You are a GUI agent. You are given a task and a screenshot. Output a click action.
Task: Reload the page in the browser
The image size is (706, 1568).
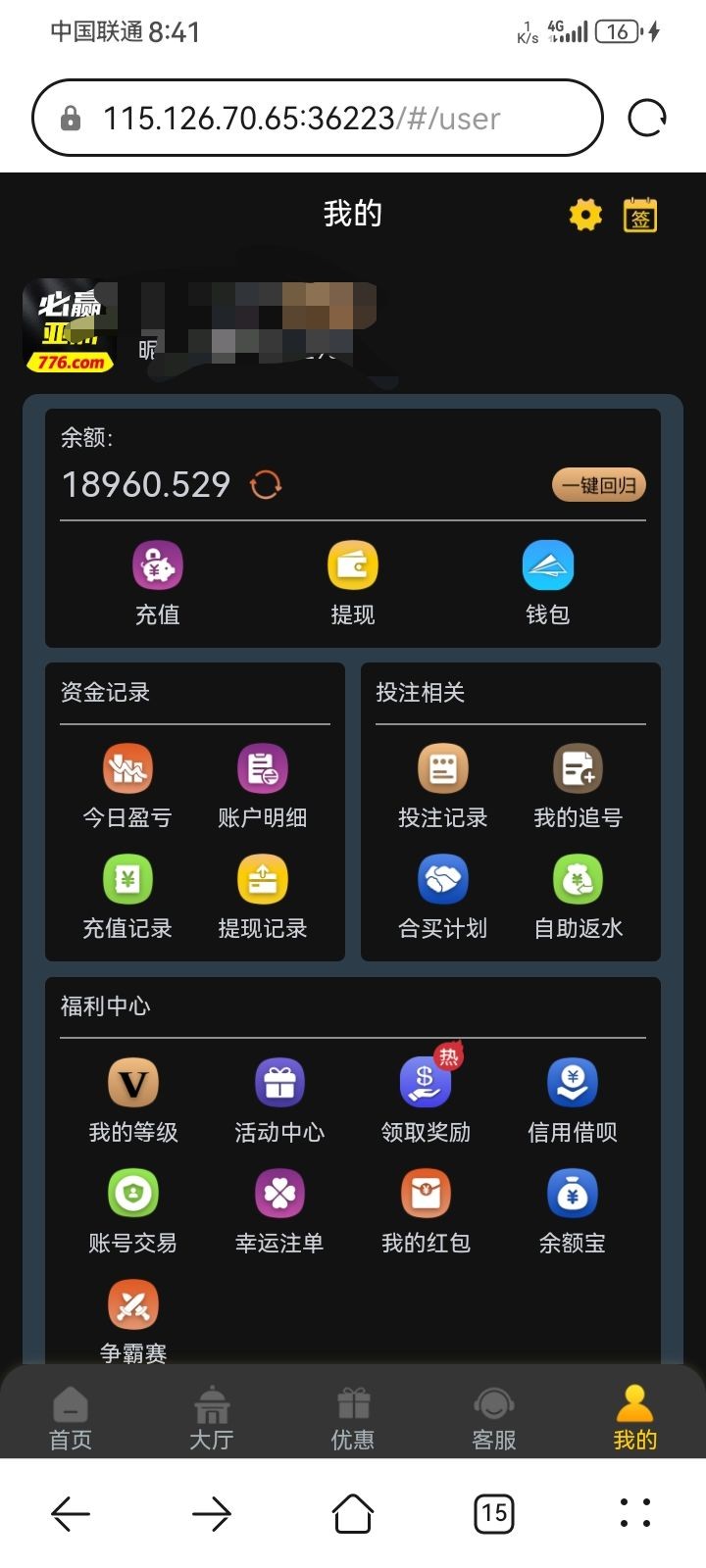point(647,119)
